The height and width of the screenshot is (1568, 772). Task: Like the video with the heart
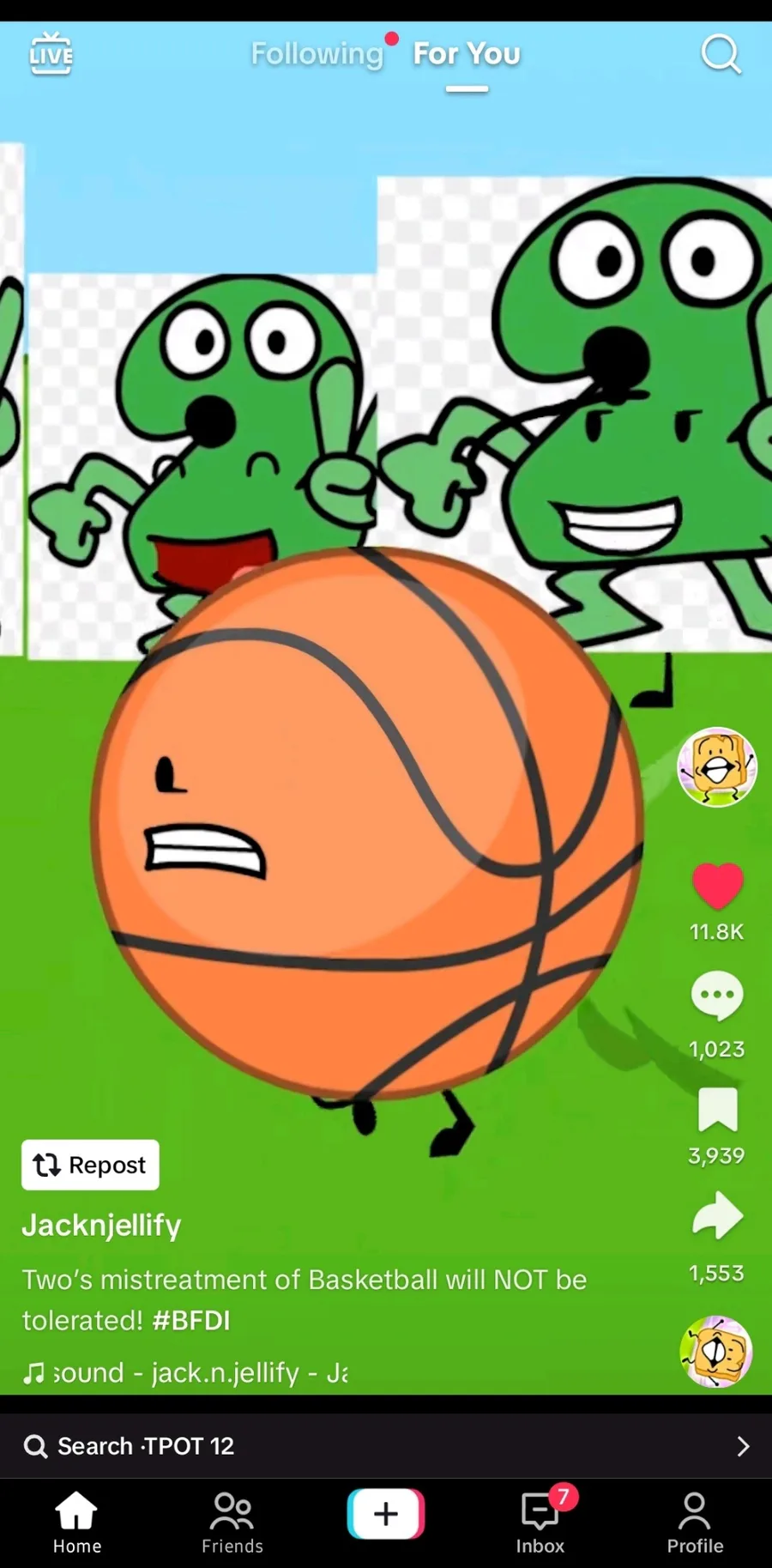coord(717,886)
